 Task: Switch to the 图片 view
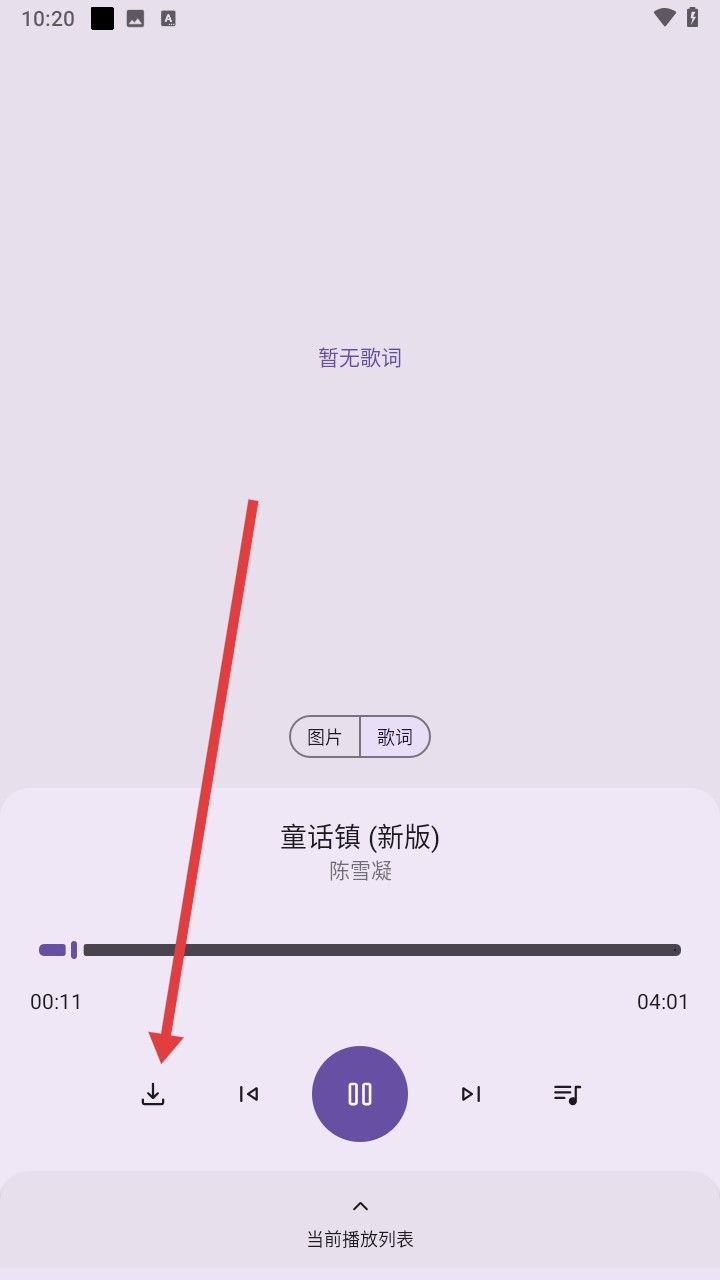click(325, 737)
